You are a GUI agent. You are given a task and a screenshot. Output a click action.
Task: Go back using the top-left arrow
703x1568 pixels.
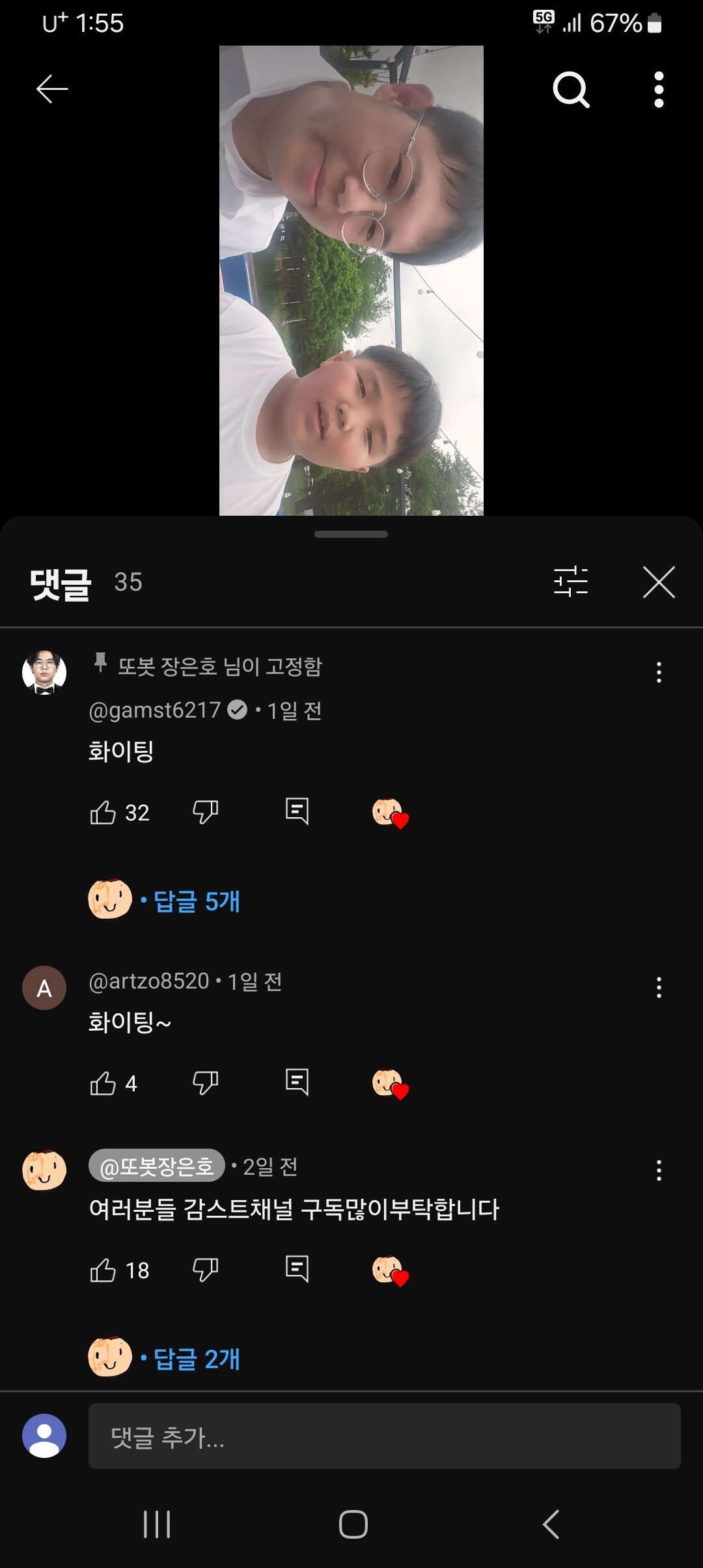click(x=52, y=89)
